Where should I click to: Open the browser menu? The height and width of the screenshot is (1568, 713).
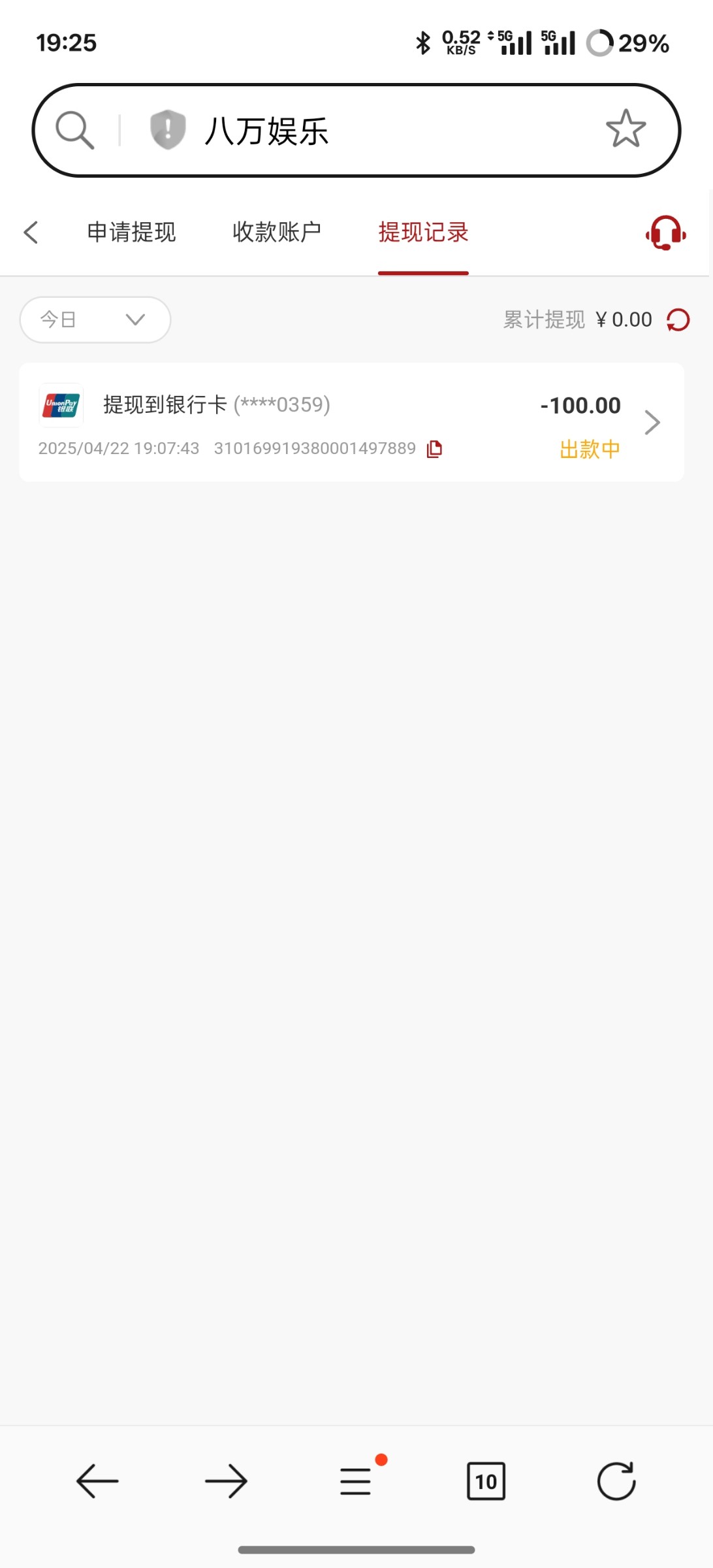[x=356, y=1480]
